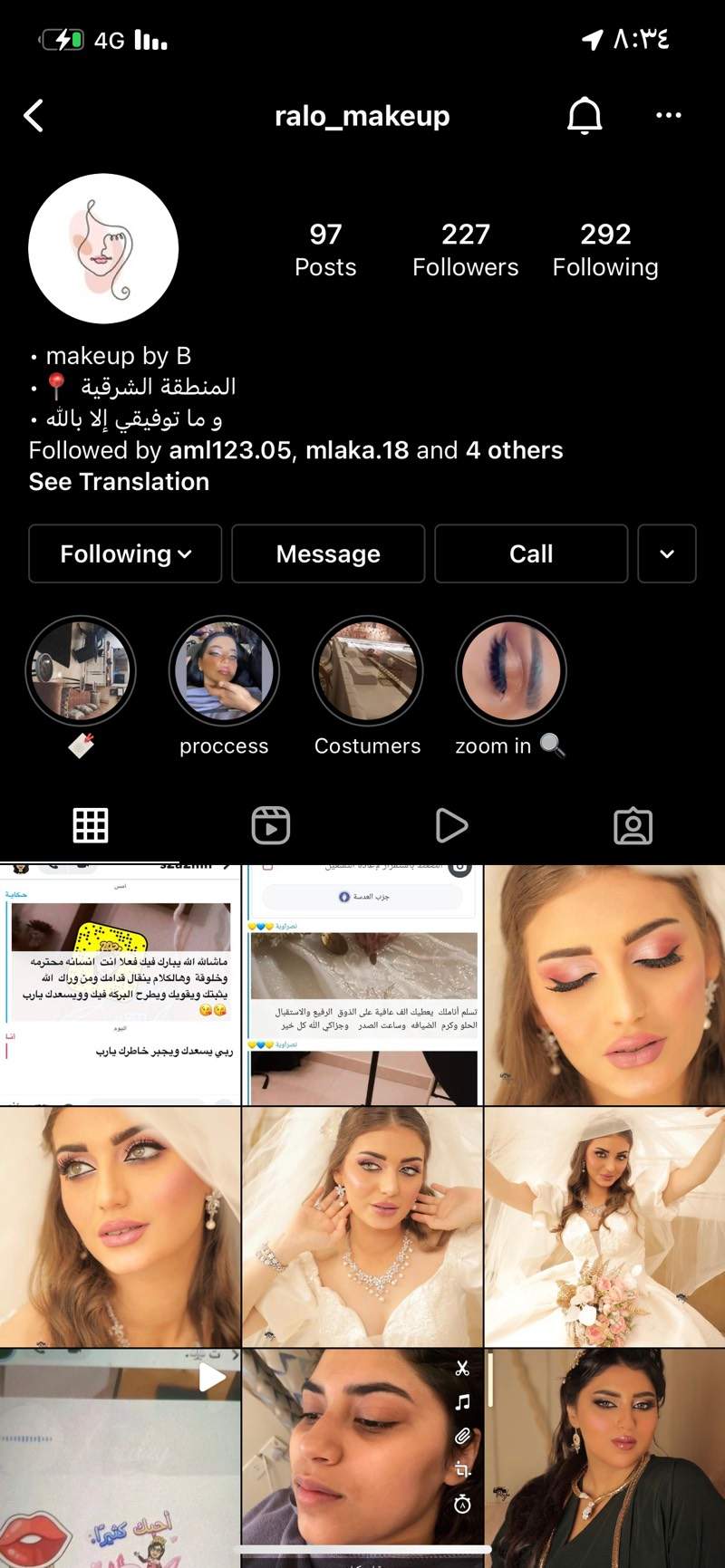Open the first highlight with tag emoji
Image resolution: width=725 pixels, height=1568 pixels.
pos(81,672)
